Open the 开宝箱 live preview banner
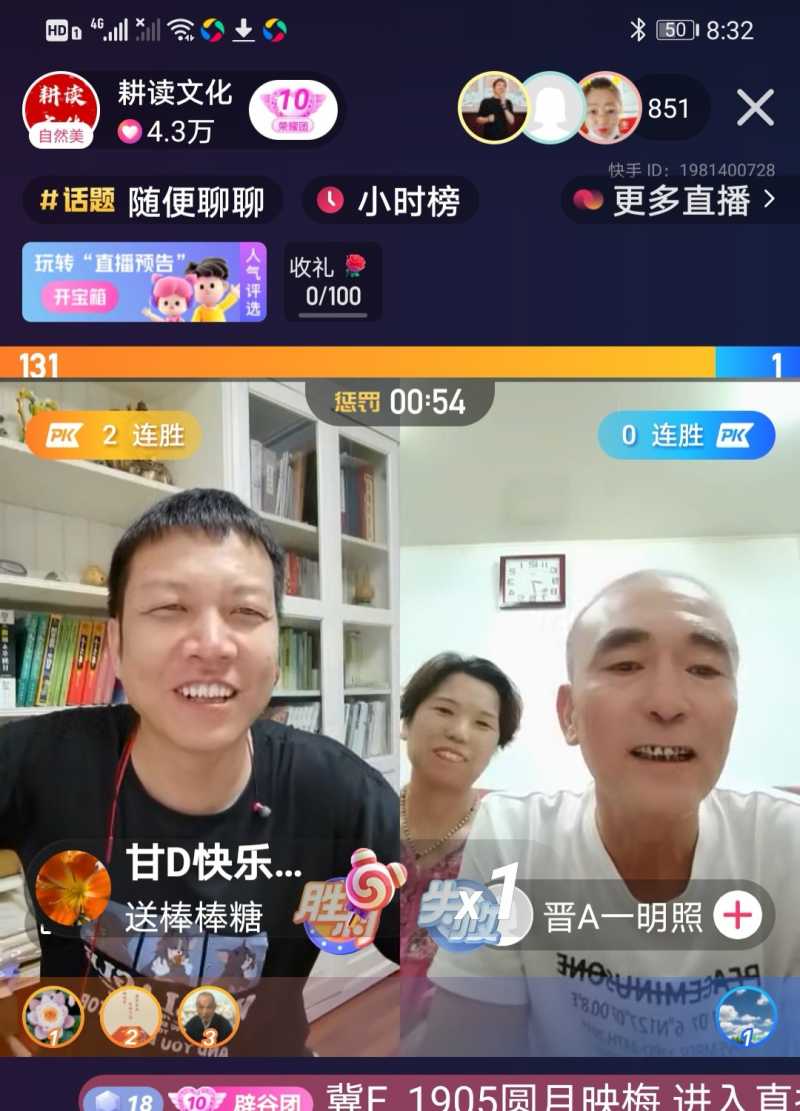The width and height of the screenshot is (800, 1111). coord(144,282)
